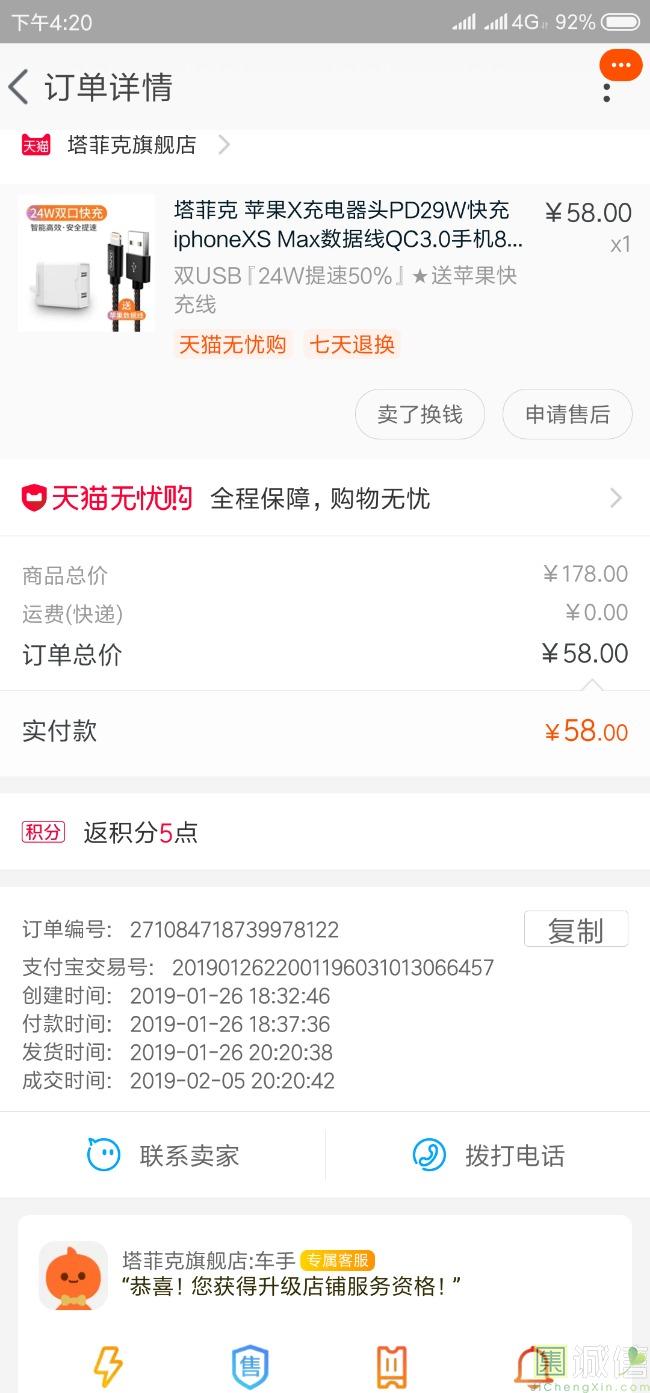Open the 塔菲克旗舰店 store page
The height and width of the screenshot is (1393, 650).
tap(131, 145)
